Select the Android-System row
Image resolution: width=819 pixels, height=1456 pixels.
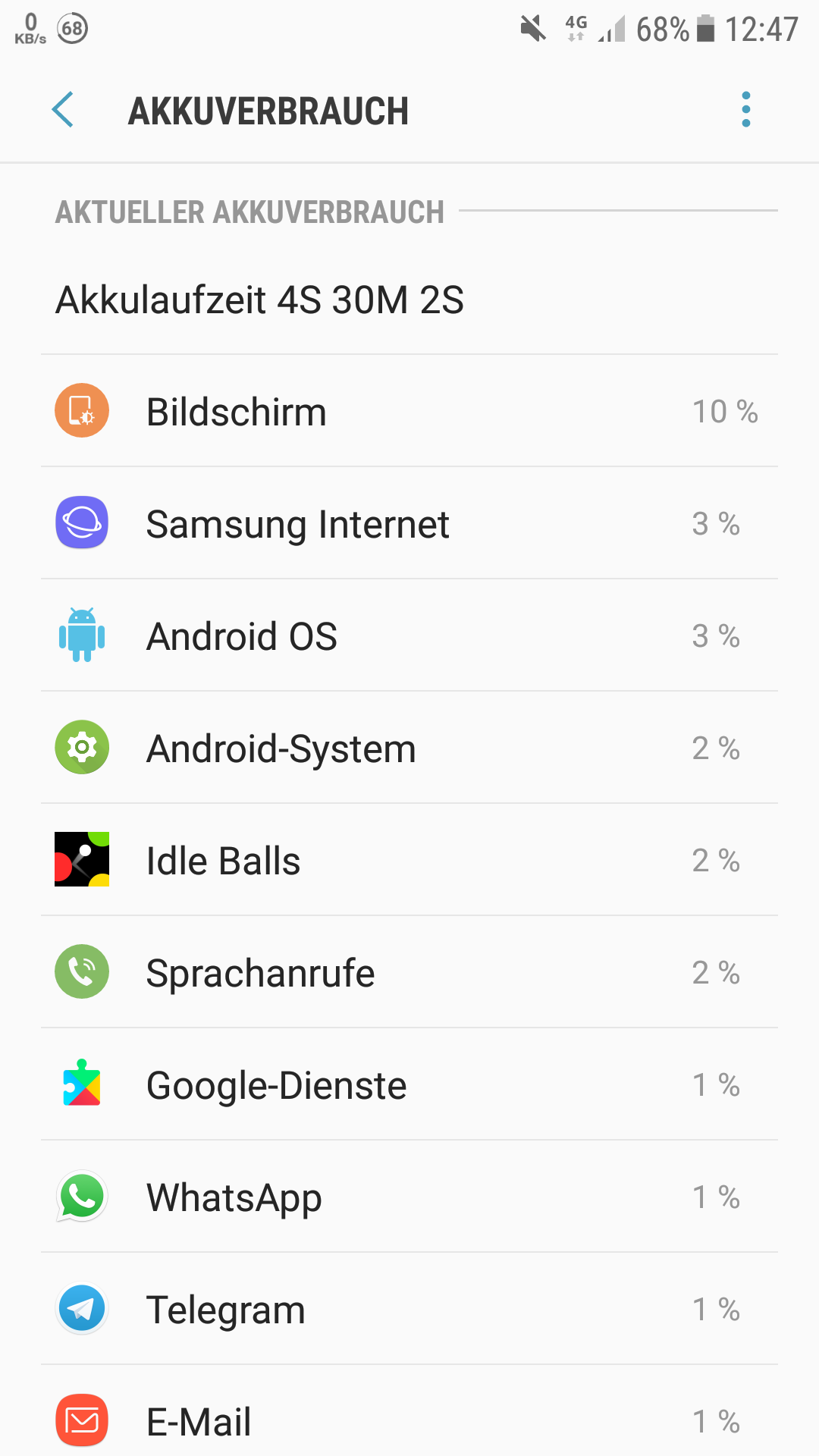pos(409,748)
